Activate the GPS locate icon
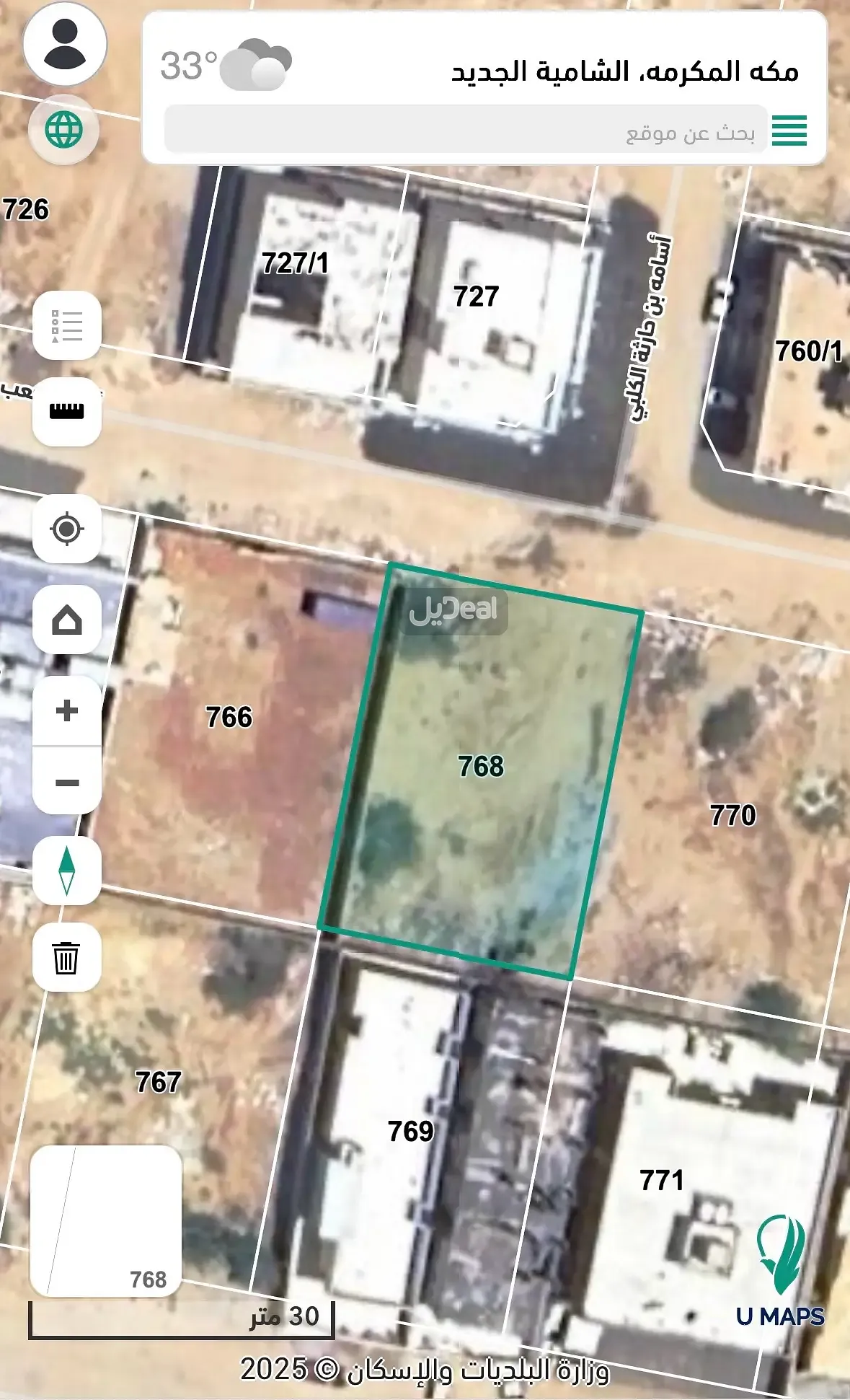This screenshot has height=1400, width=850. [x=66, y=529]
